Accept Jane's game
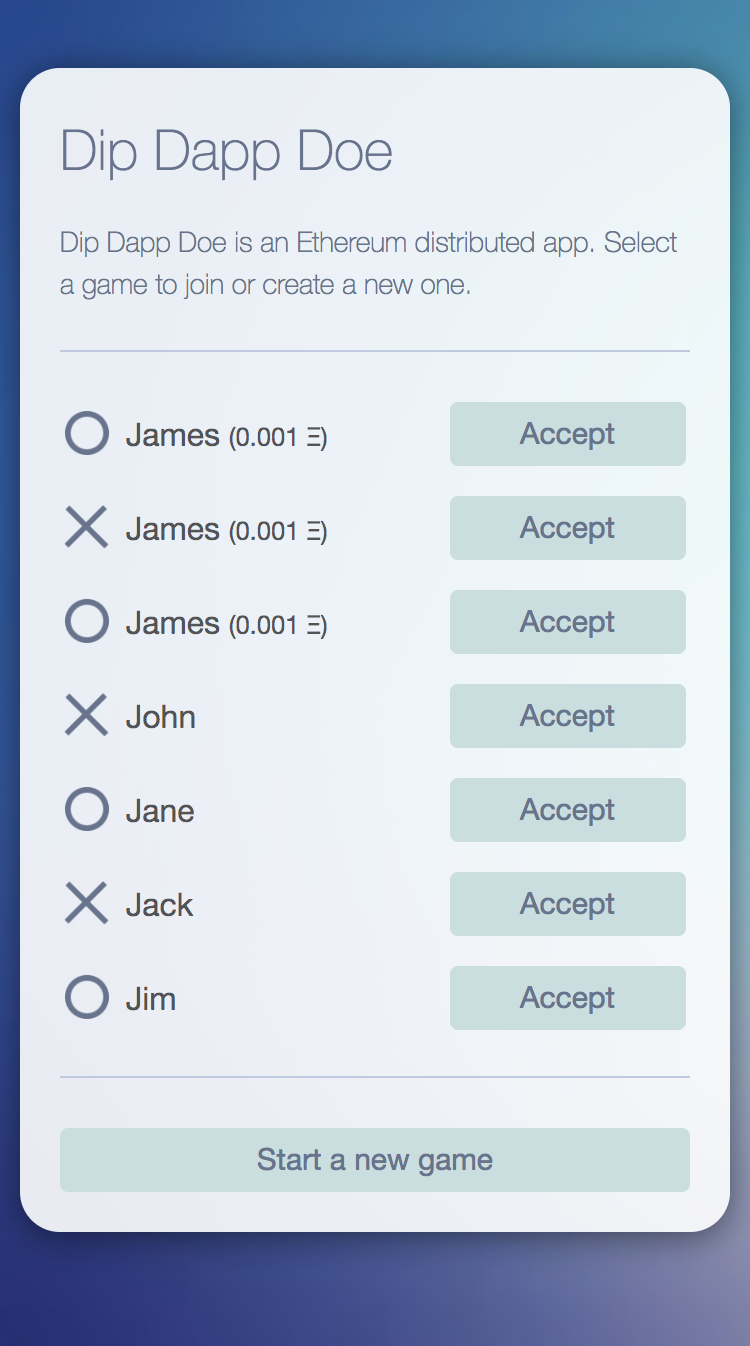 tap(567, 810)
